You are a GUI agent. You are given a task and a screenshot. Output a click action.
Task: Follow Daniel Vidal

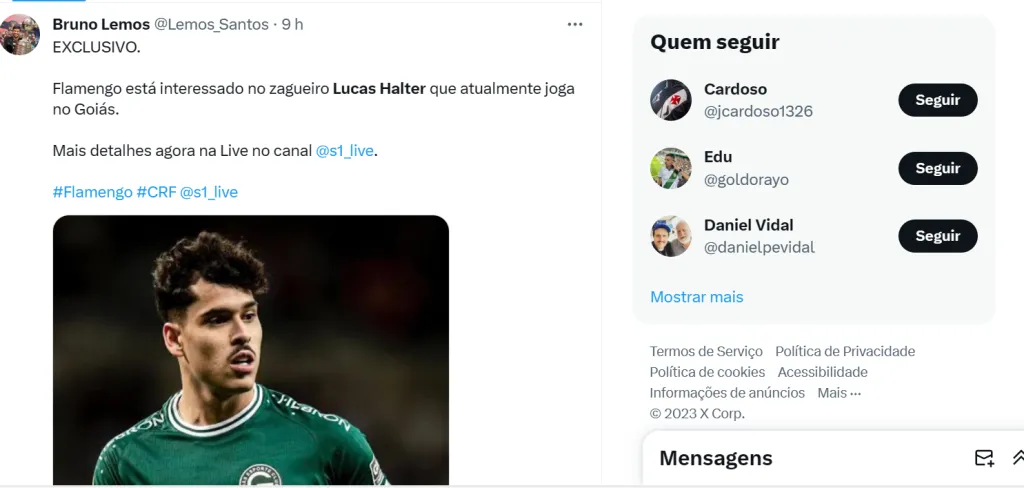coord(937,236)
